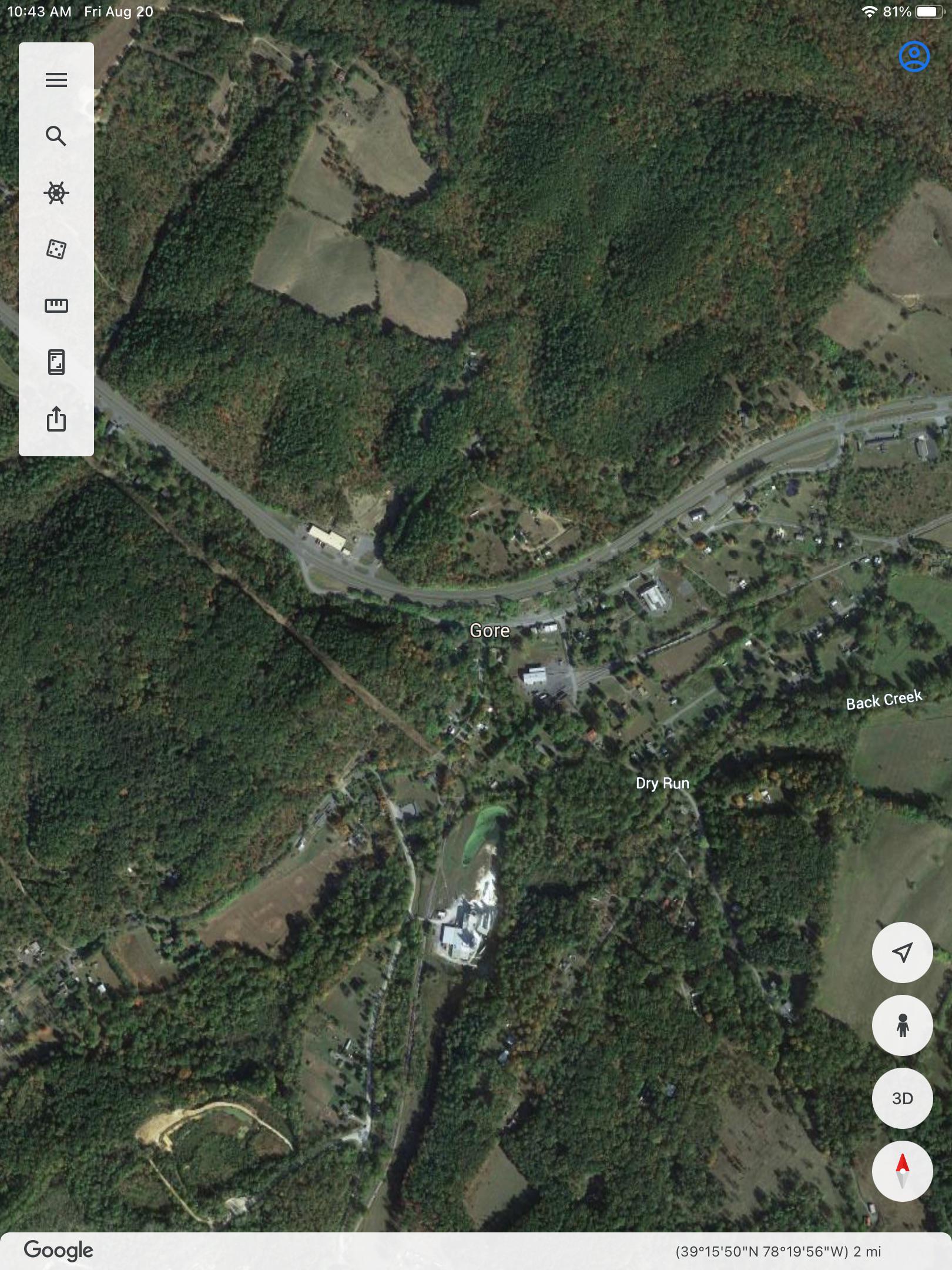Screen dimensions: 952x1270
Task: Open Voyager ship wheel icon
Action: point(56,193)
